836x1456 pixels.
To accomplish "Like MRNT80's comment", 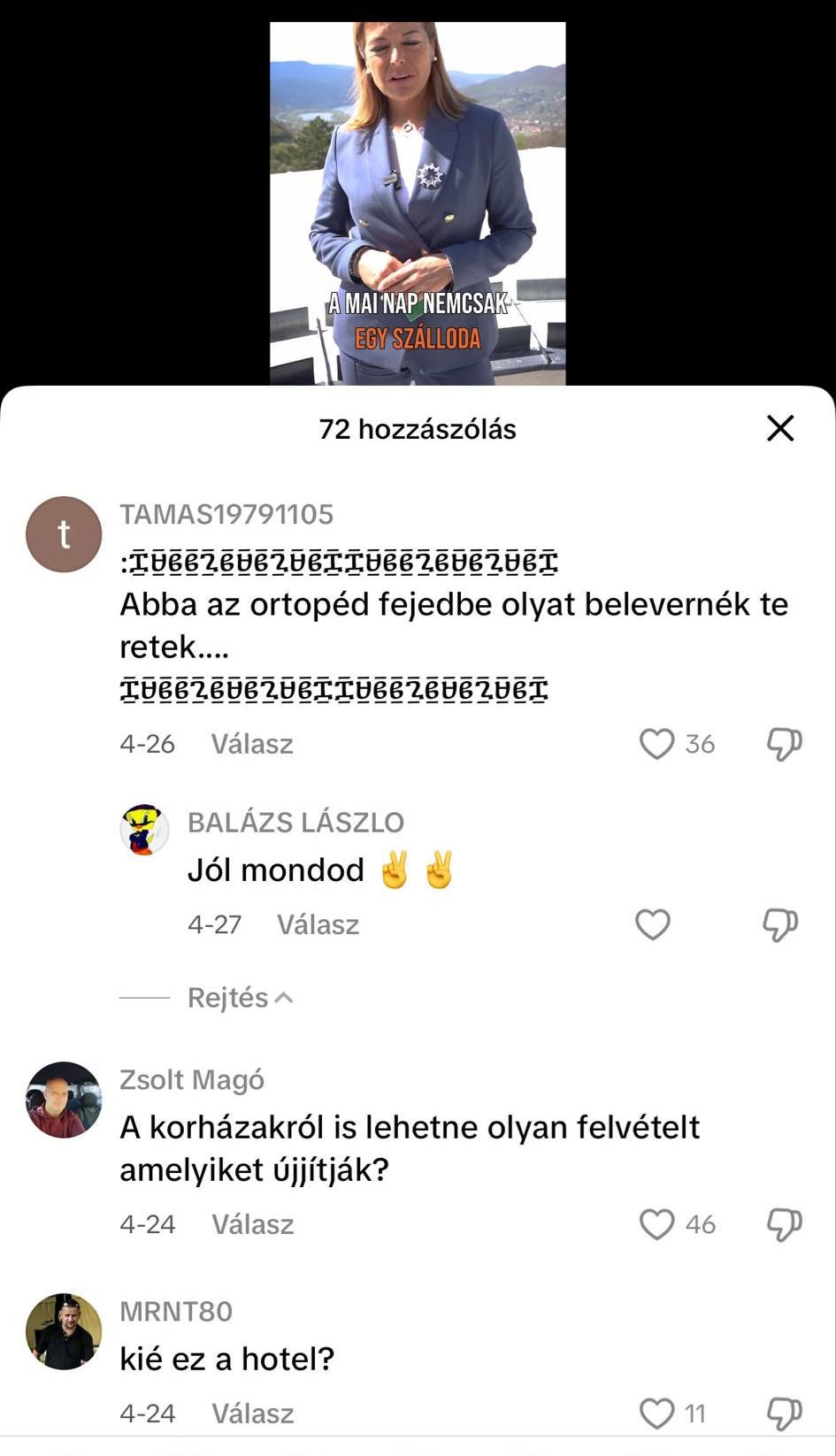I will pos(656,1414).
